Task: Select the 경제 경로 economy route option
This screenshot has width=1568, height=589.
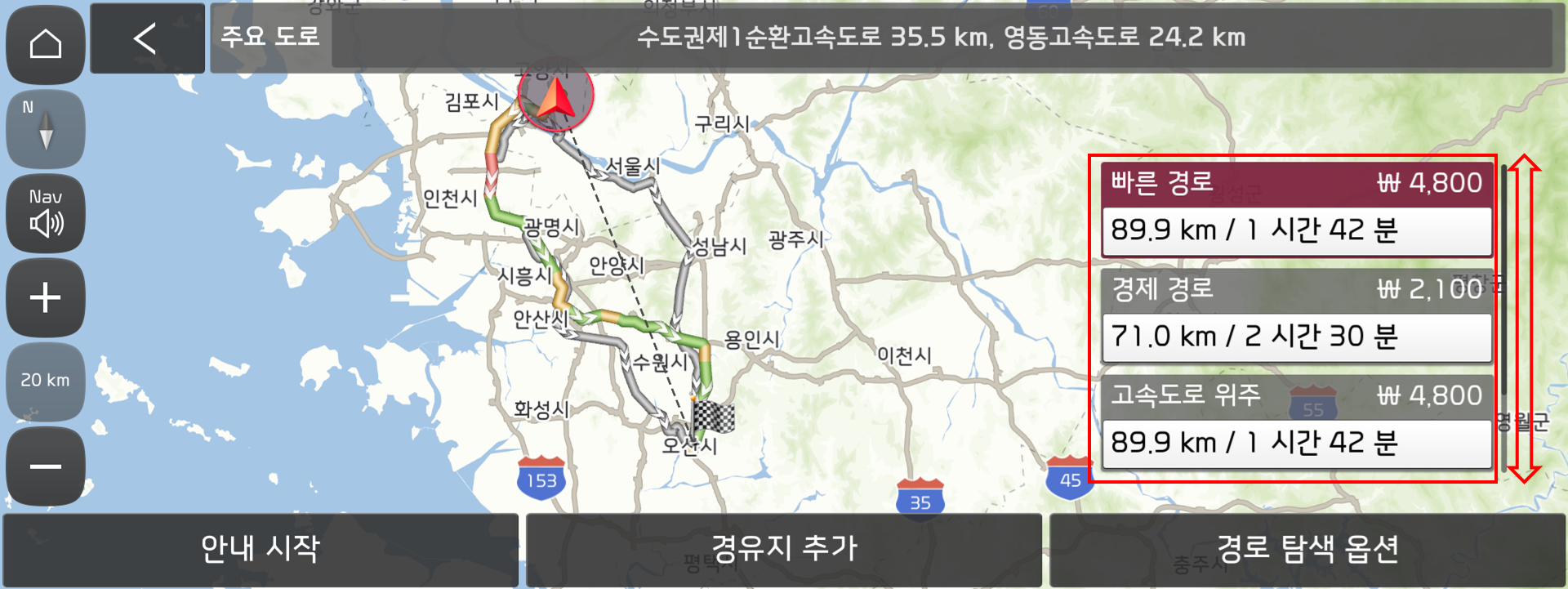Action: pyautogui.click(x=1296, y=316)
